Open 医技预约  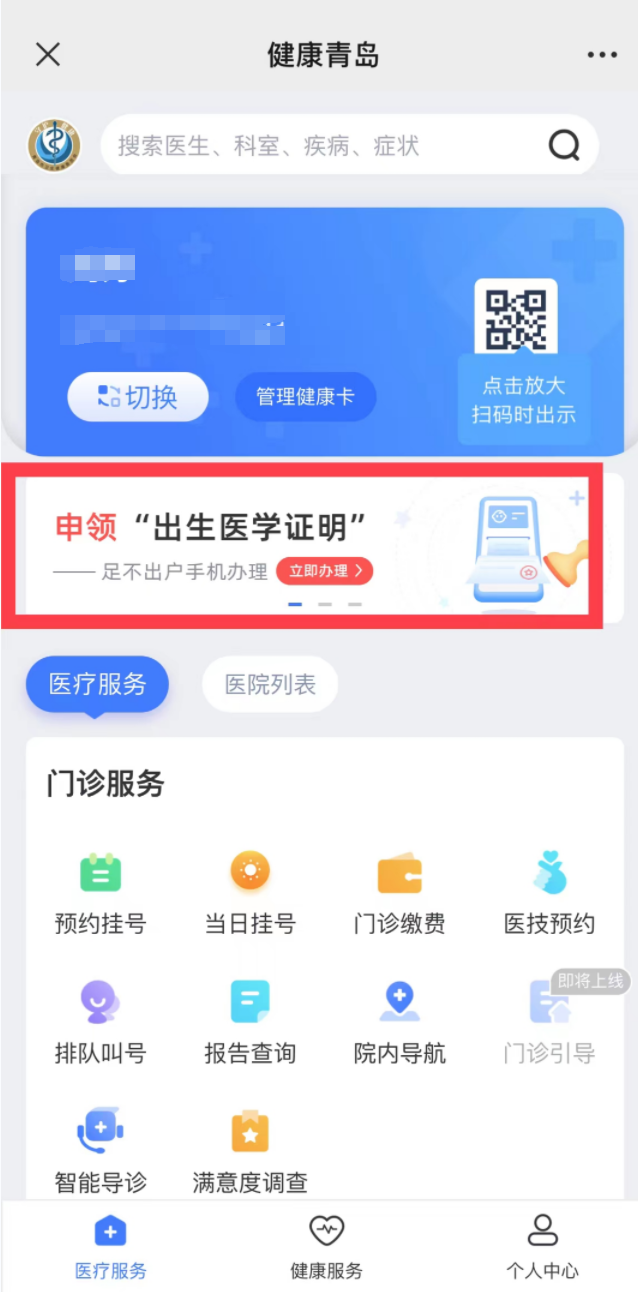[550, 892]
